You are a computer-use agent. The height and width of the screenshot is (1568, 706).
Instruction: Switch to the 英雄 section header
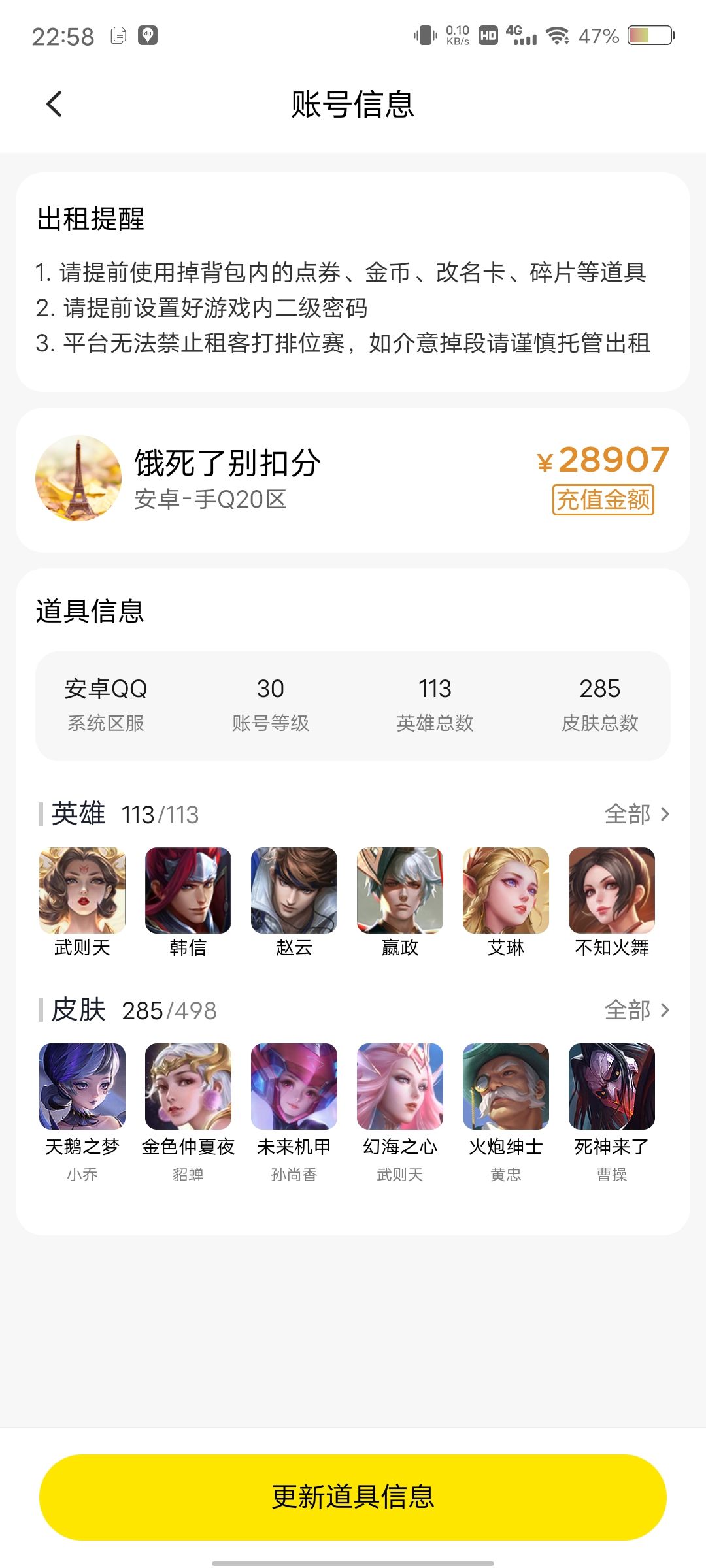coord(76,814)
